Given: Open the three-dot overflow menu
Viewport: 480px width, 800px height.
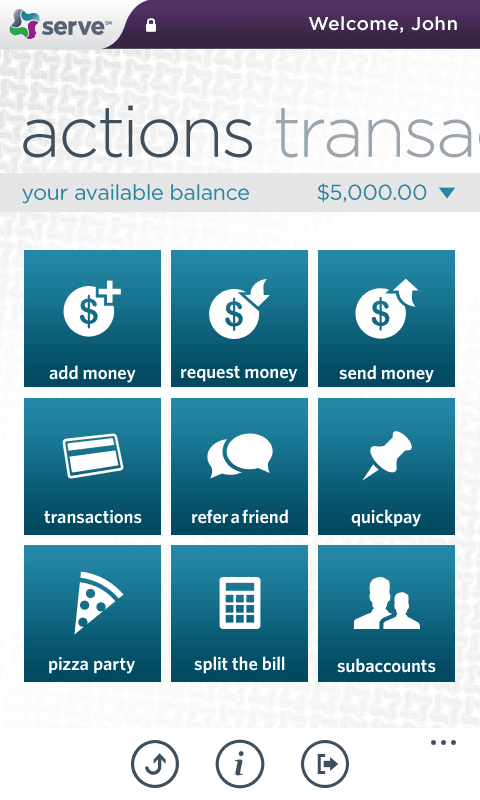Looking at the screenshot, I should click(x=443, y=742).
